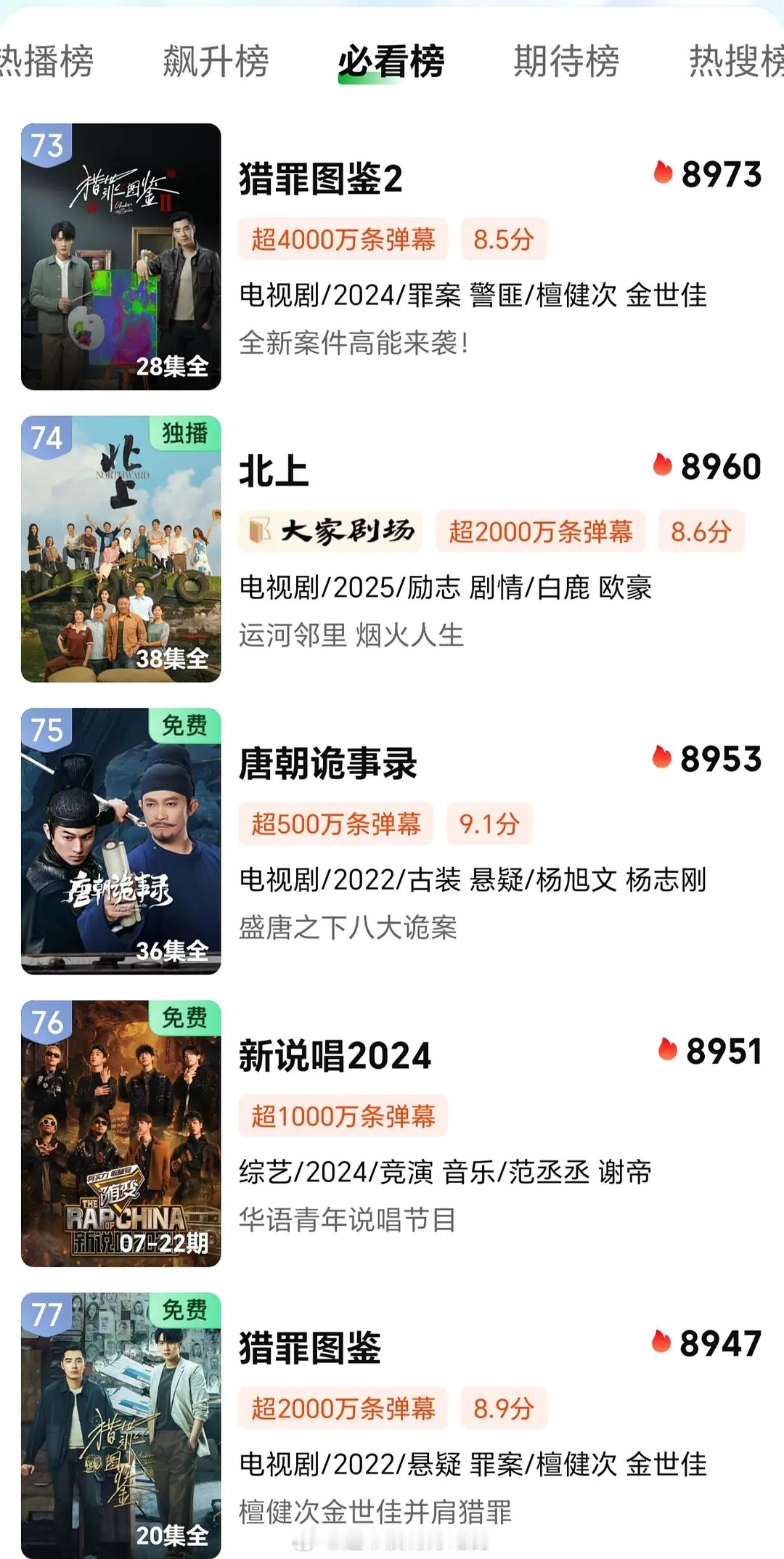Go to the 热搜榜 tab
The height and width of the screenshot is (1559, 784).
(735, 61)
